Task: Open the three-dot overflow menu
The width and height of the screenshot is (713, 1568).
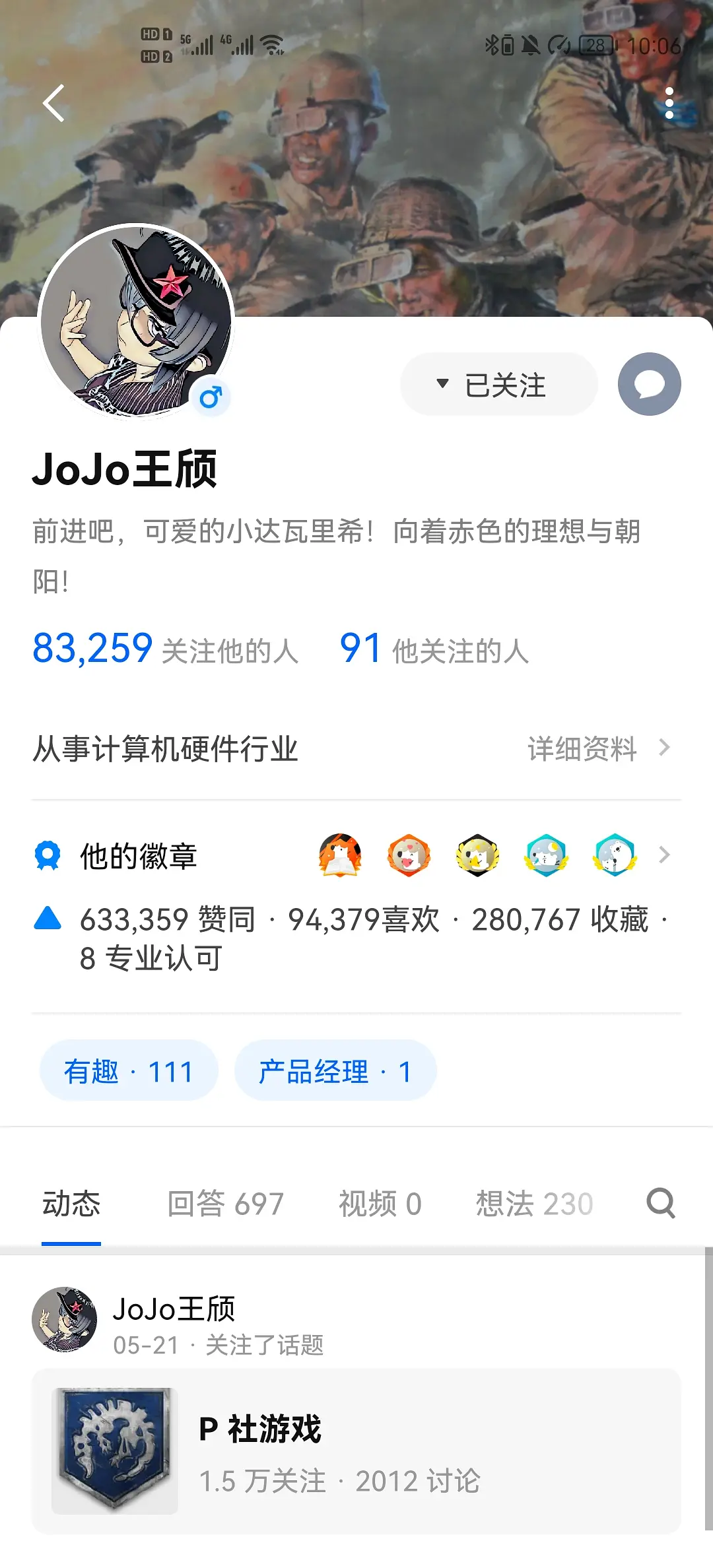Action: tap(669, 103)
